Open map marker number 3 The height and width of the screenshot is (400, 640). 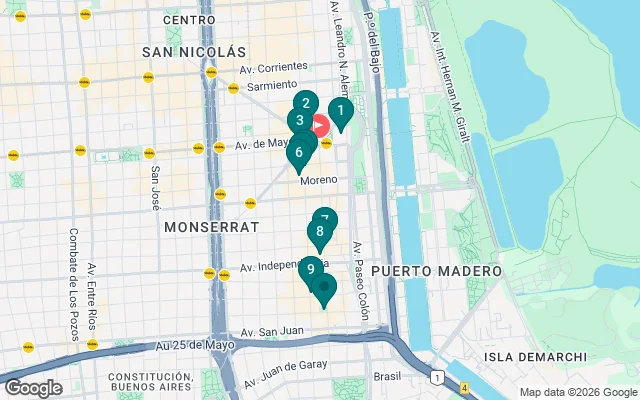click(298, 120)
